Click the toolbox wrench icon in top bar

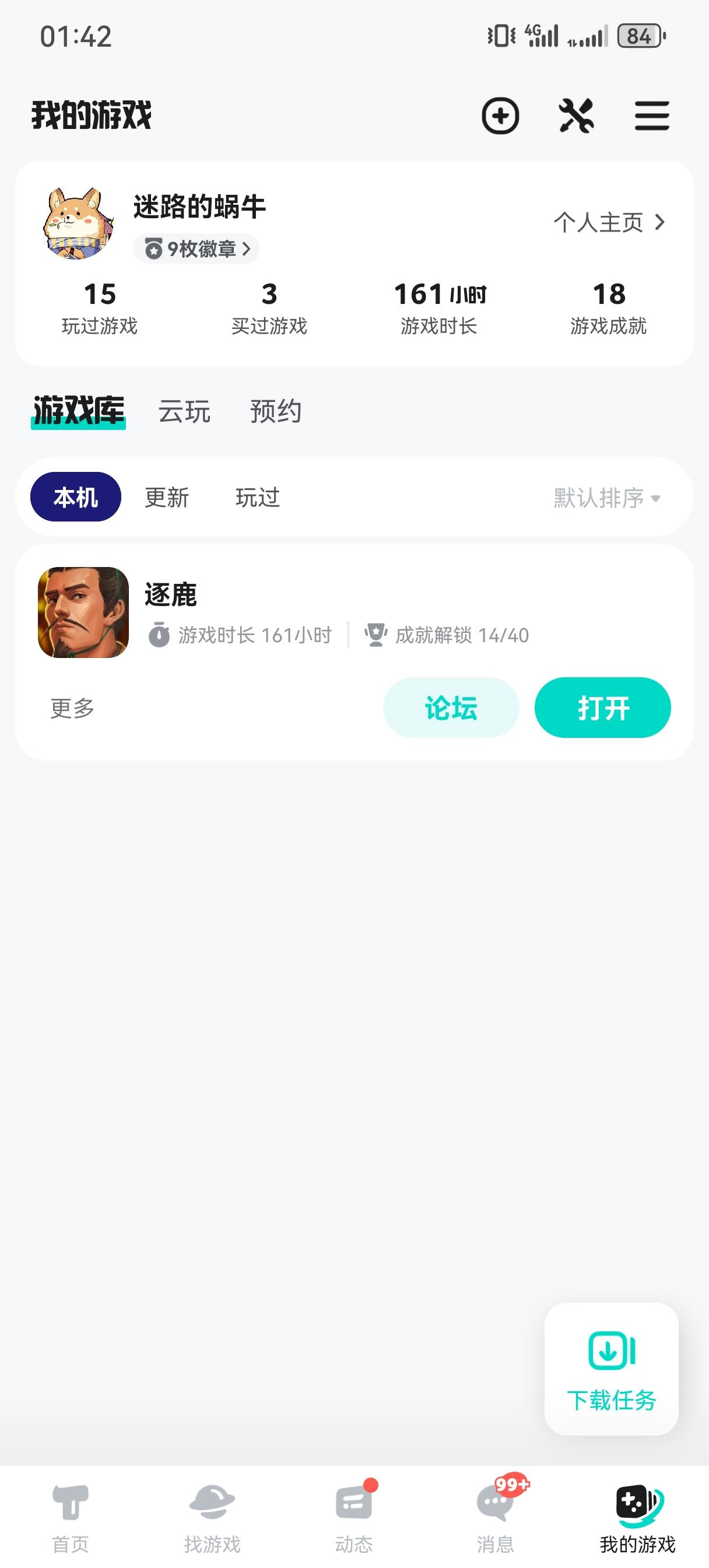pyautogui.click(x=575, y=116)
